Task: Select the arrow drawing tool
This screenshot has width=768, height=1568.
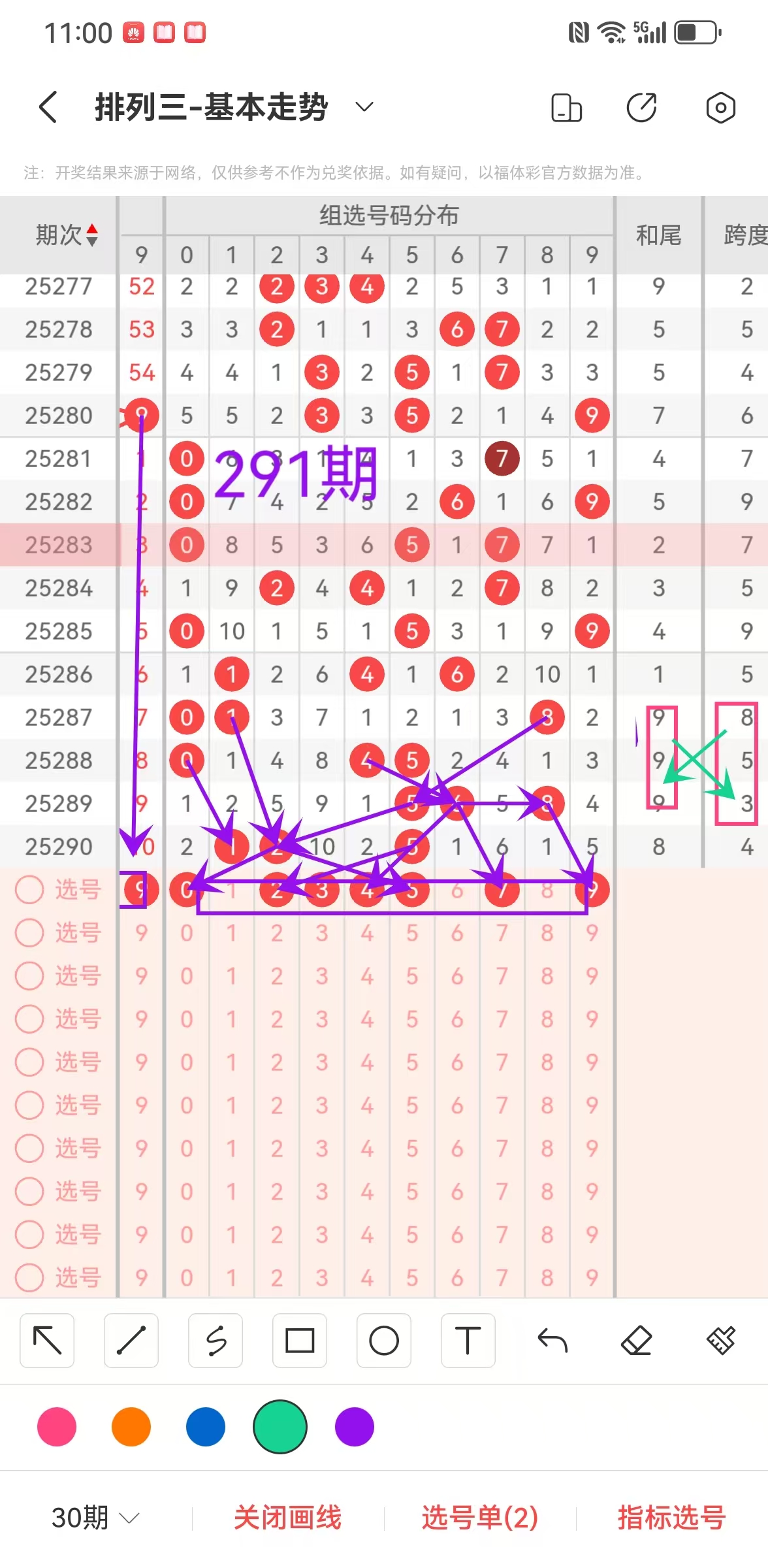Action: tap(47, 1341)
